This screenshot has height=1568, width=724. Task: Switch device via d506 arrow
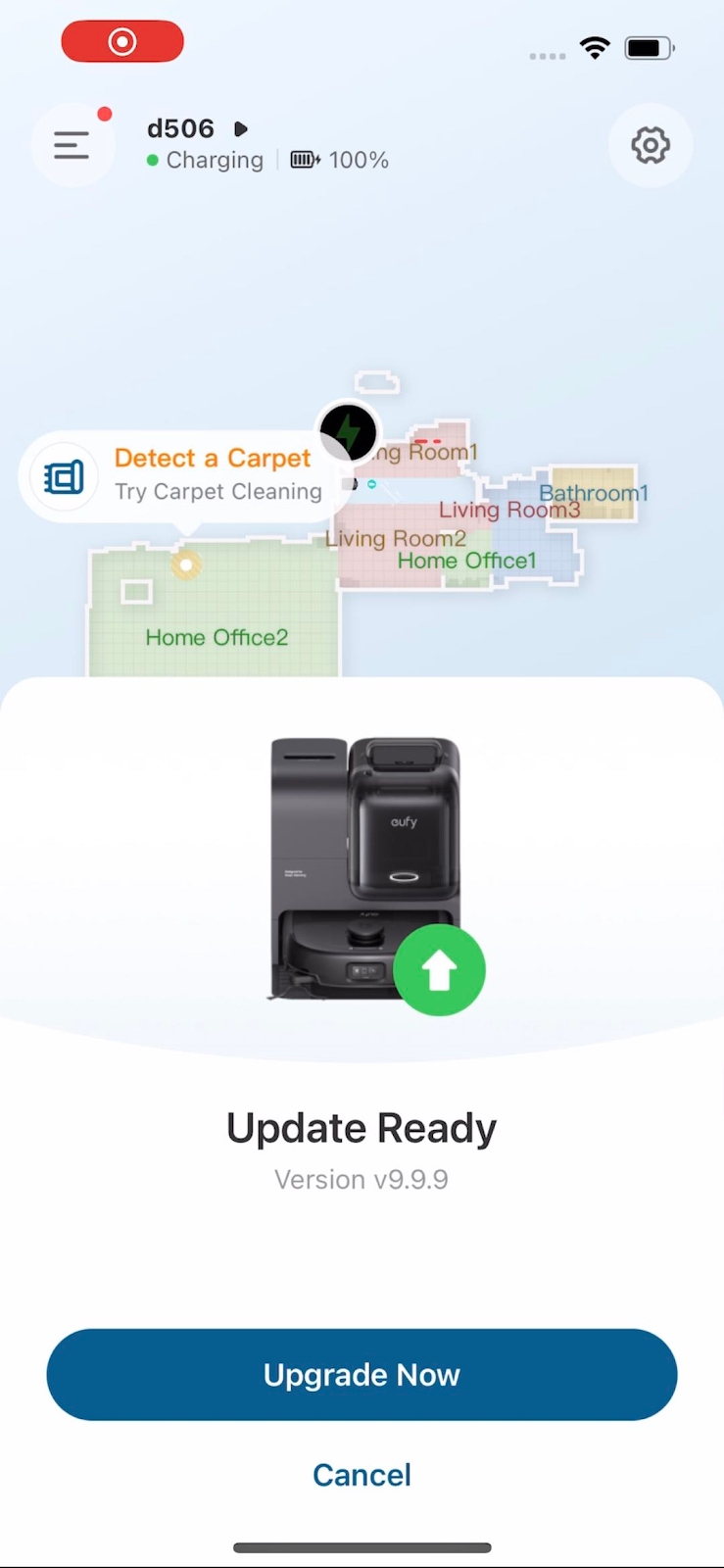click(241, 129)
